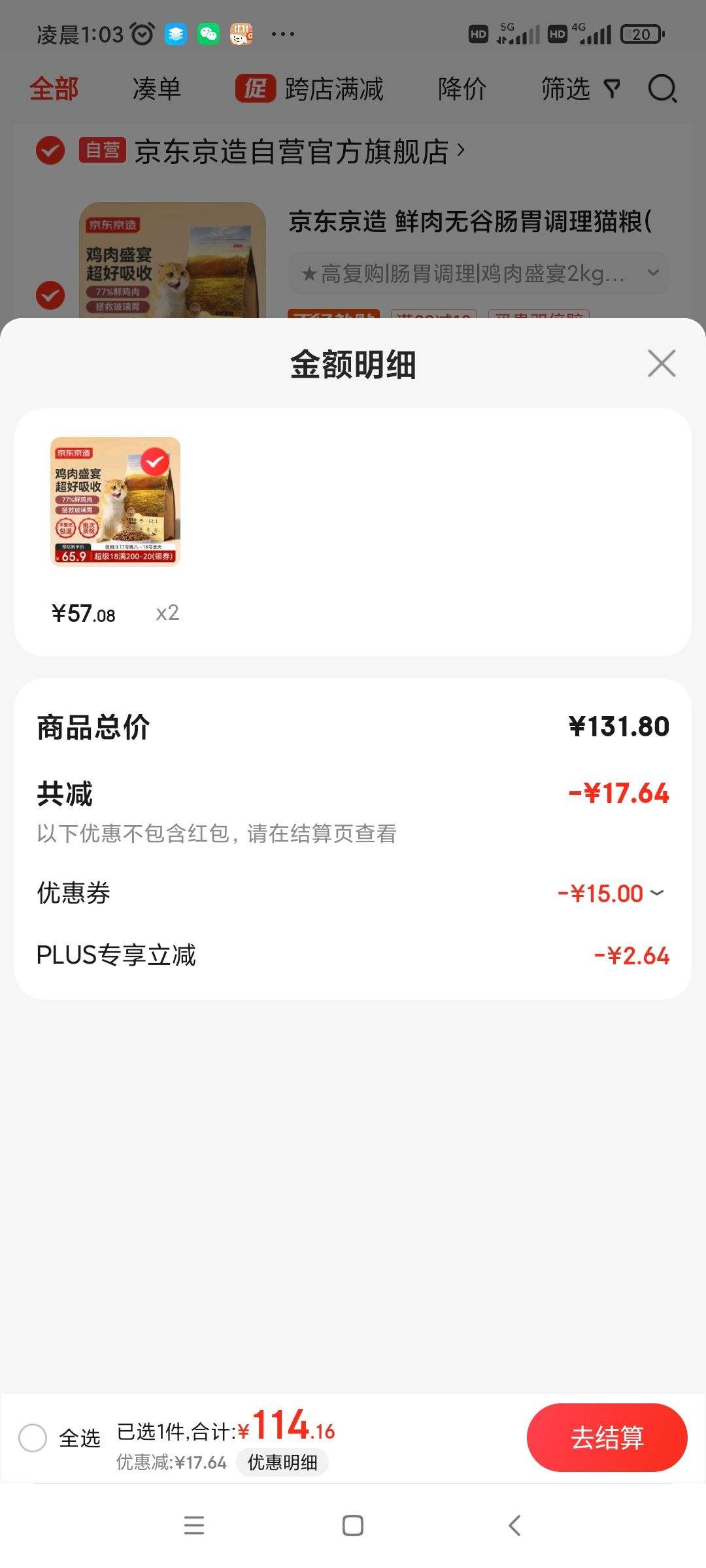Viewport: 706px width, 1568px height.
Task: Uncheck the red checkmark on the product thumbnail
Action: coord(154,462)
